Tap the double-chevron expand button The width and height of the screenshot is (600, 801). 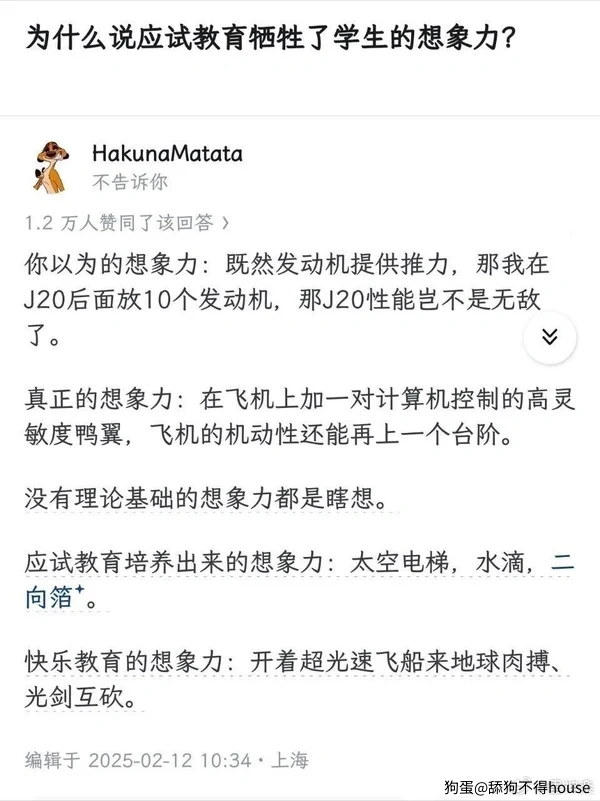click(549, 337)
